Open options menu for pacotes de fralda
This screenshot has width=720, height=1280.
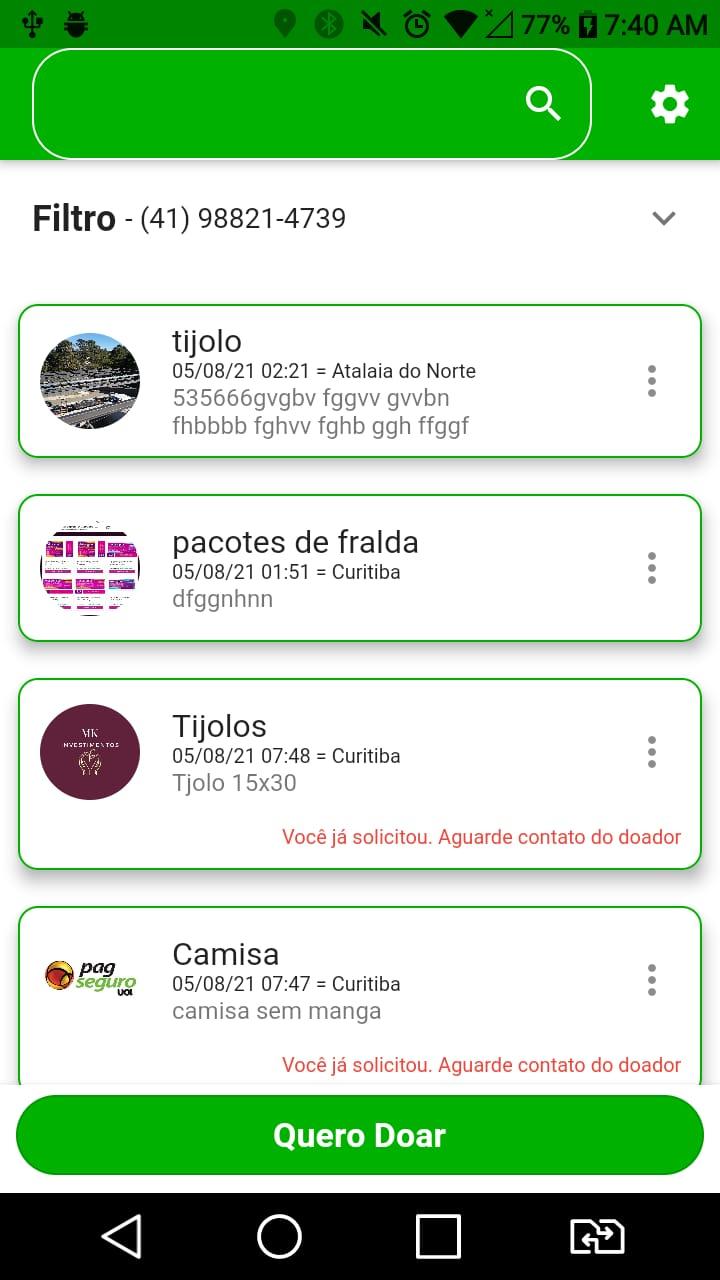coord(652,568)
